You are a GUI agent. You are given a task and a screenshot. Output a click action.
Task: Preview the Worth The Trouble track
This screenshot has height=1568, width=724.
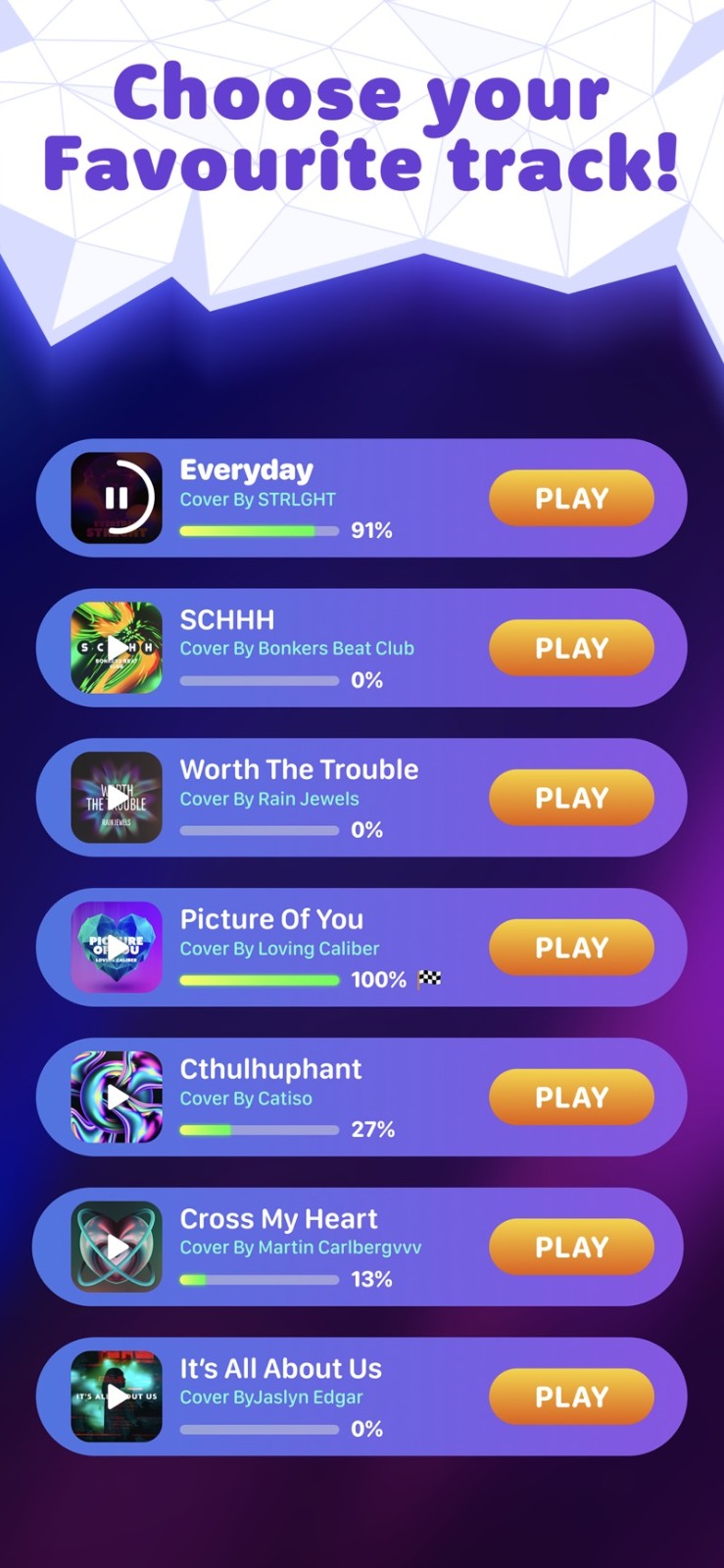117,798
